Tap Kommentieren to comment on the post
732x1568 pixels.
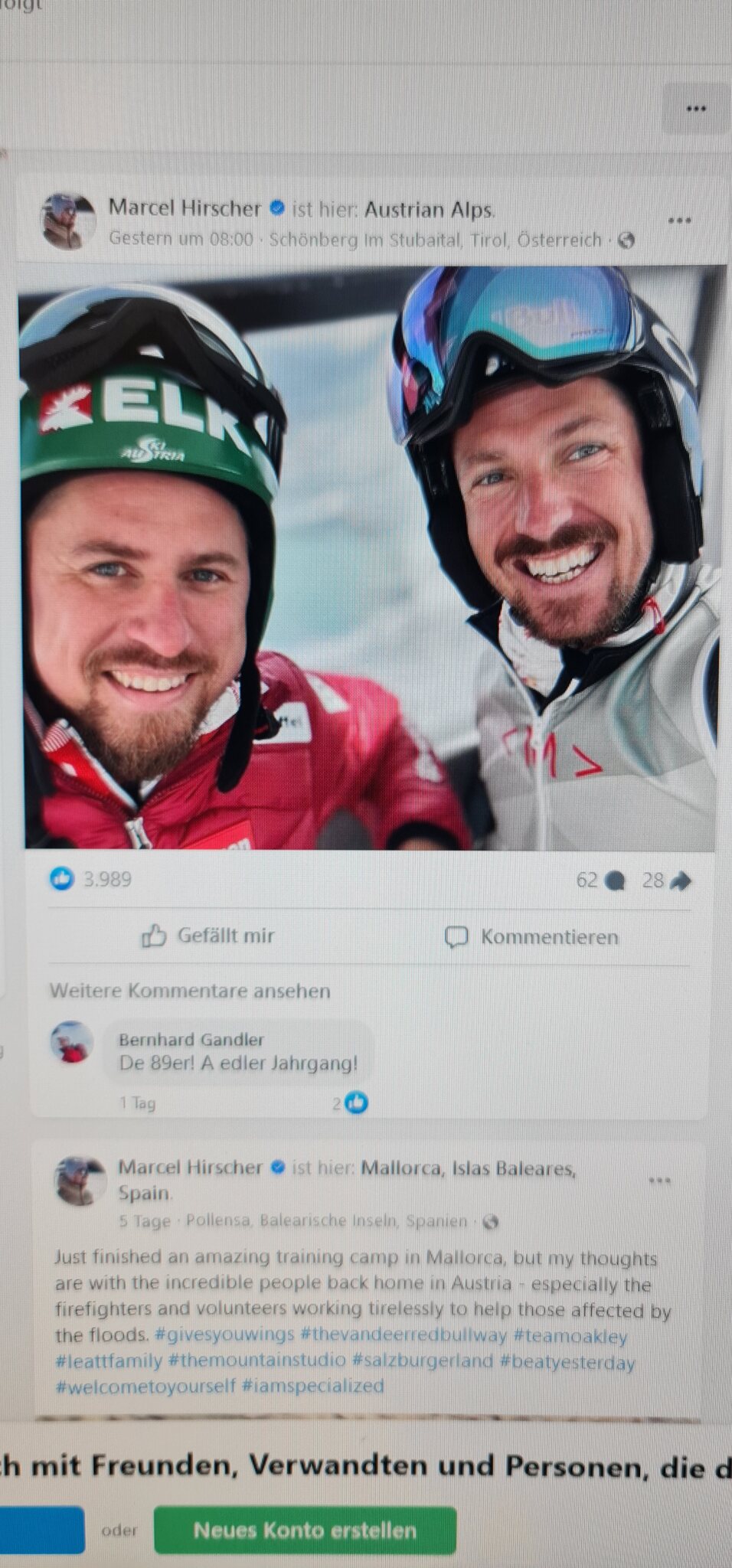532,937
